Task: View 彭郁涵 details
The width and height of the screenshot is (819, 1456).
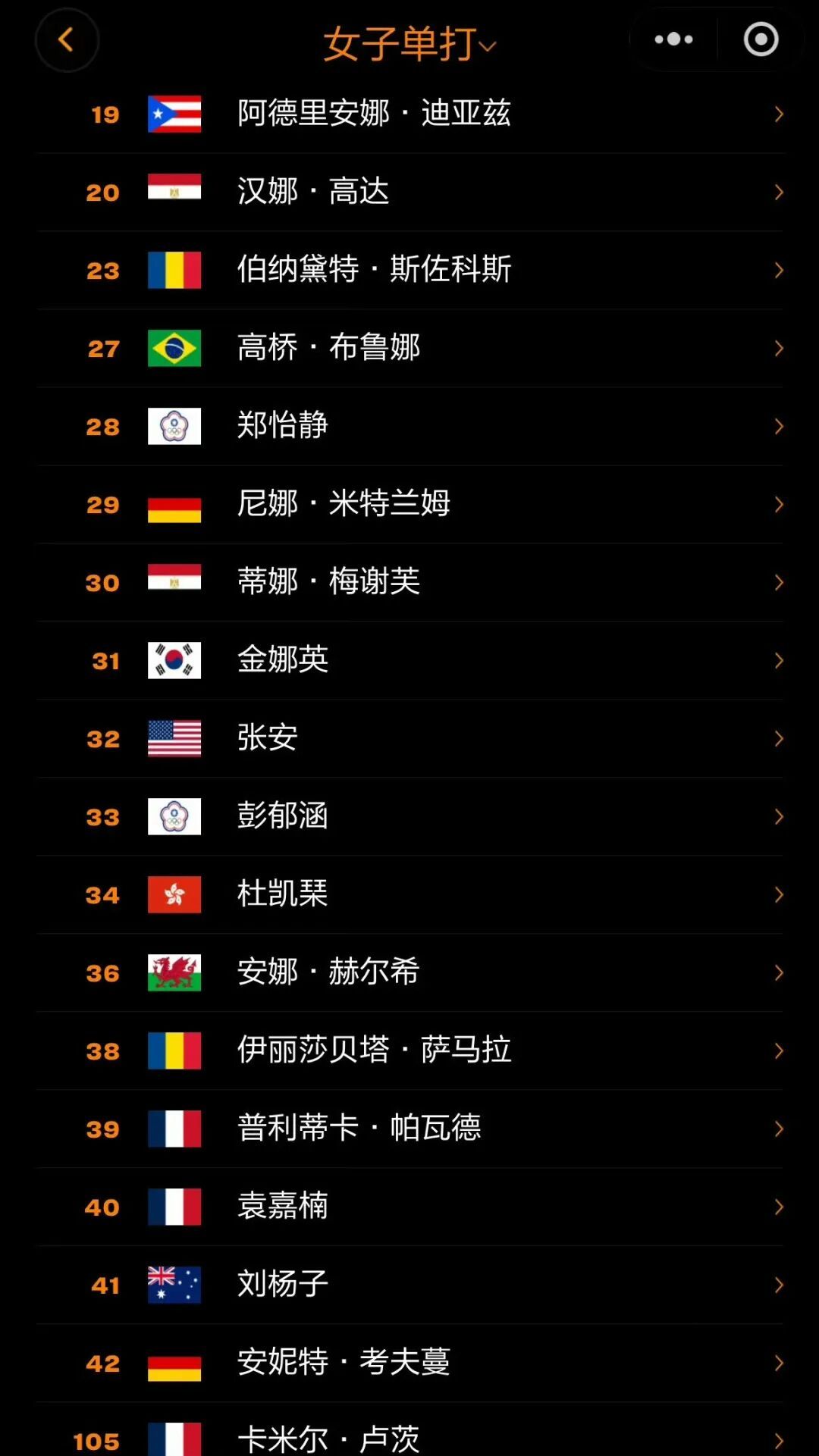Action: pos(409,816)
